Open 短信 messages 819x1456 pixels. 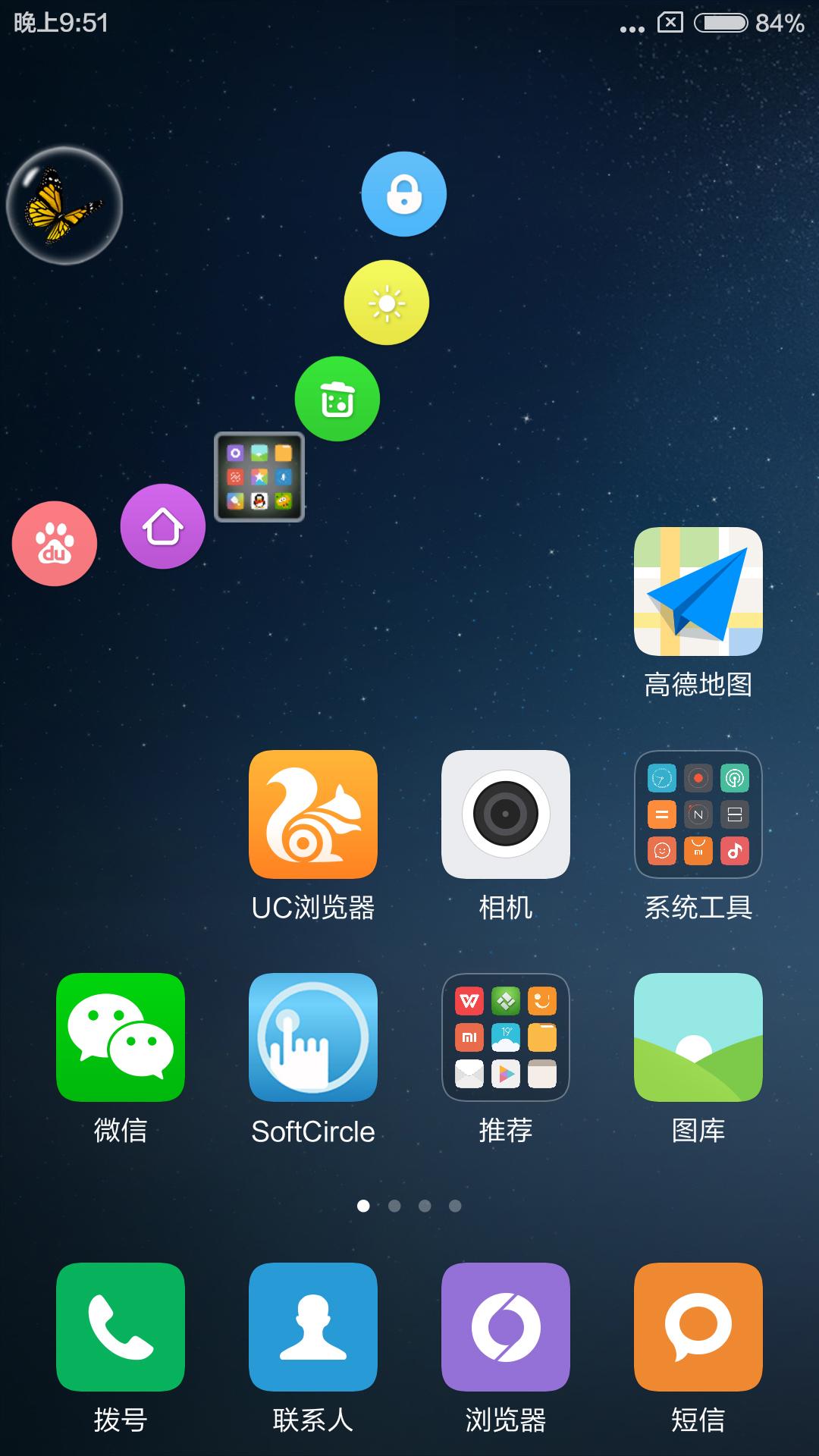(x=698, y=1327)
